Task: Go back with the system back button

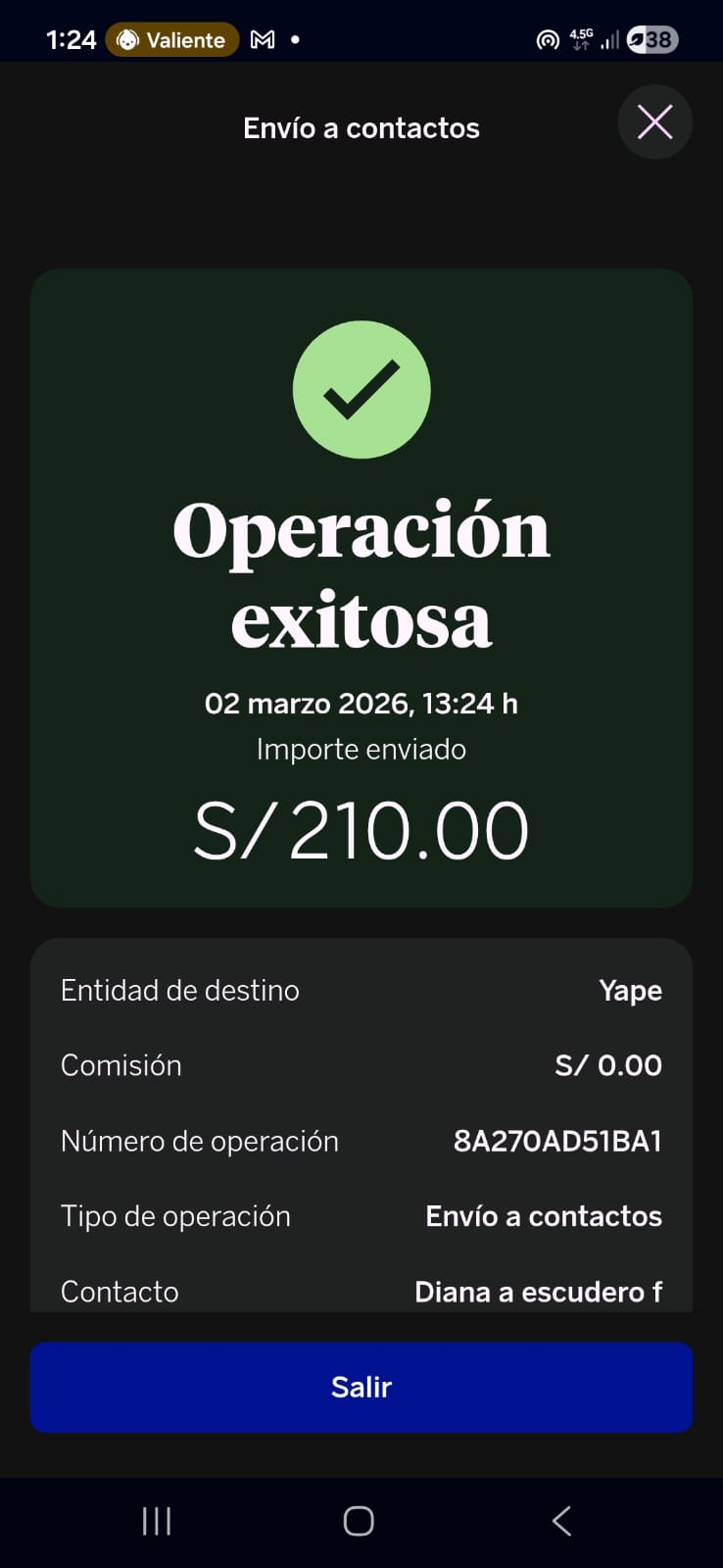Action: (x=561, y=1521)
